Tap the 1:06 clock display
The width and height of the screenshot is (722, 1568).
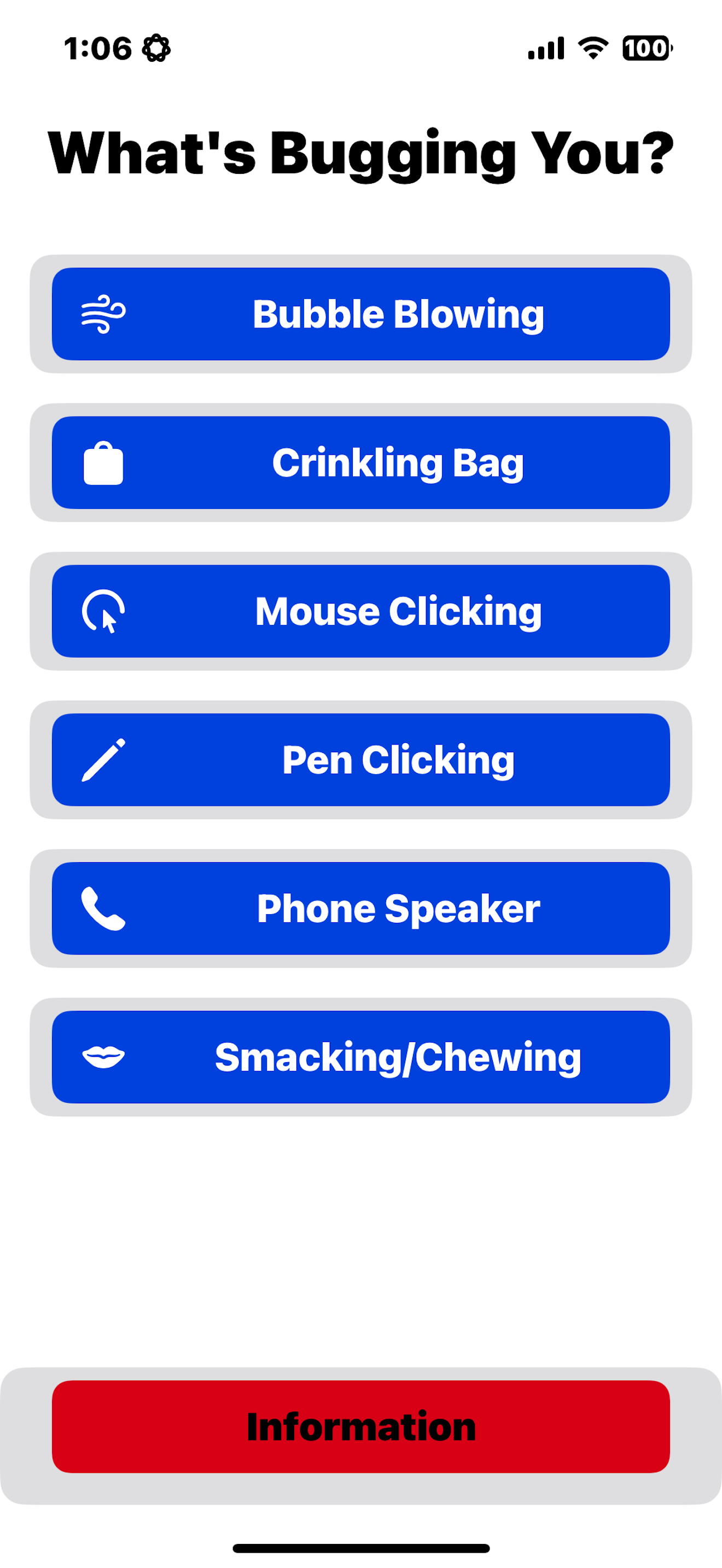coord(97,48)
